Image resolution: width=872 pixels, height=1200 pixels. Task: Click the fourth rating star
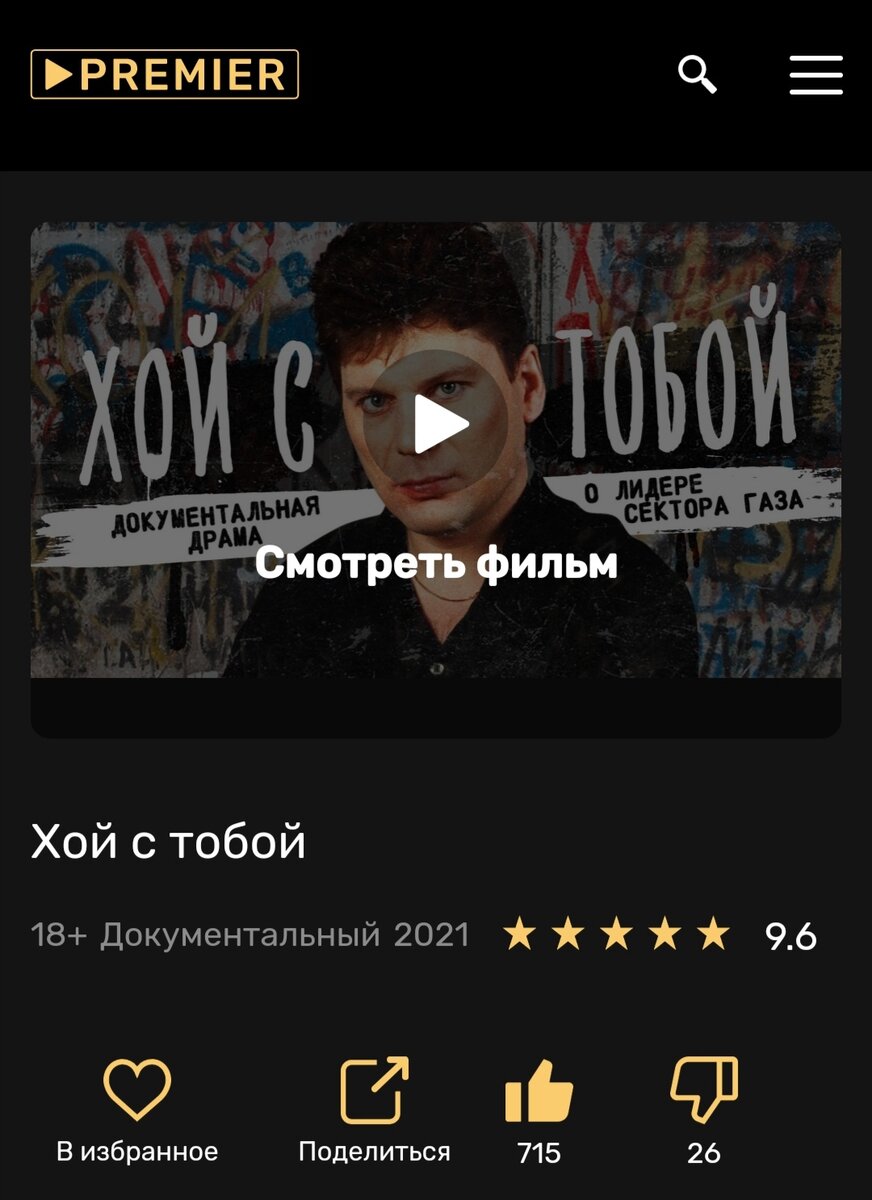pyautogui.click(x=663, y=933)
